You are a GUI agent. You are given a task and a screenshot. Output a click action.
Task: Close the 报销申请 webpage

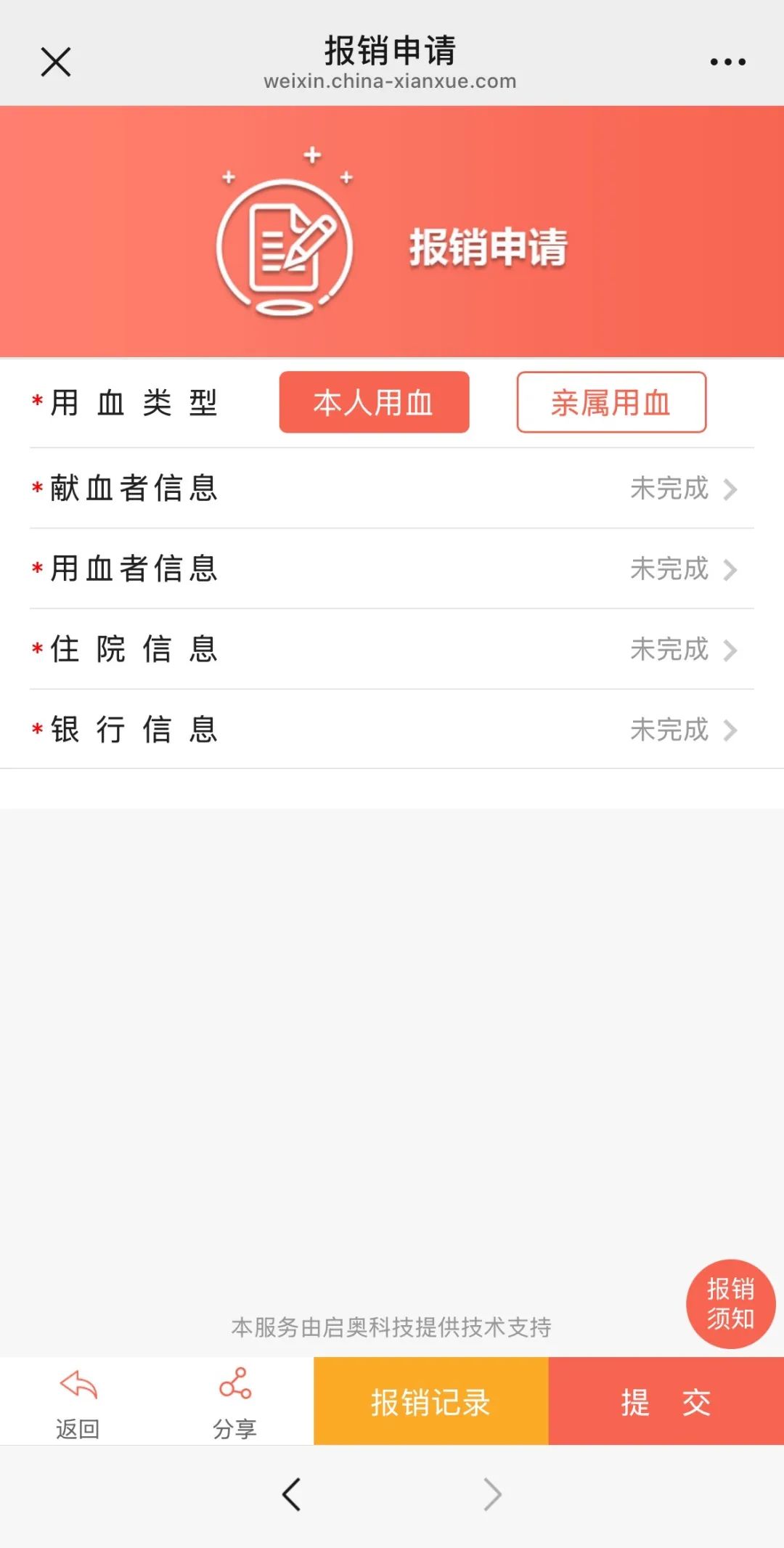point(56,62)
